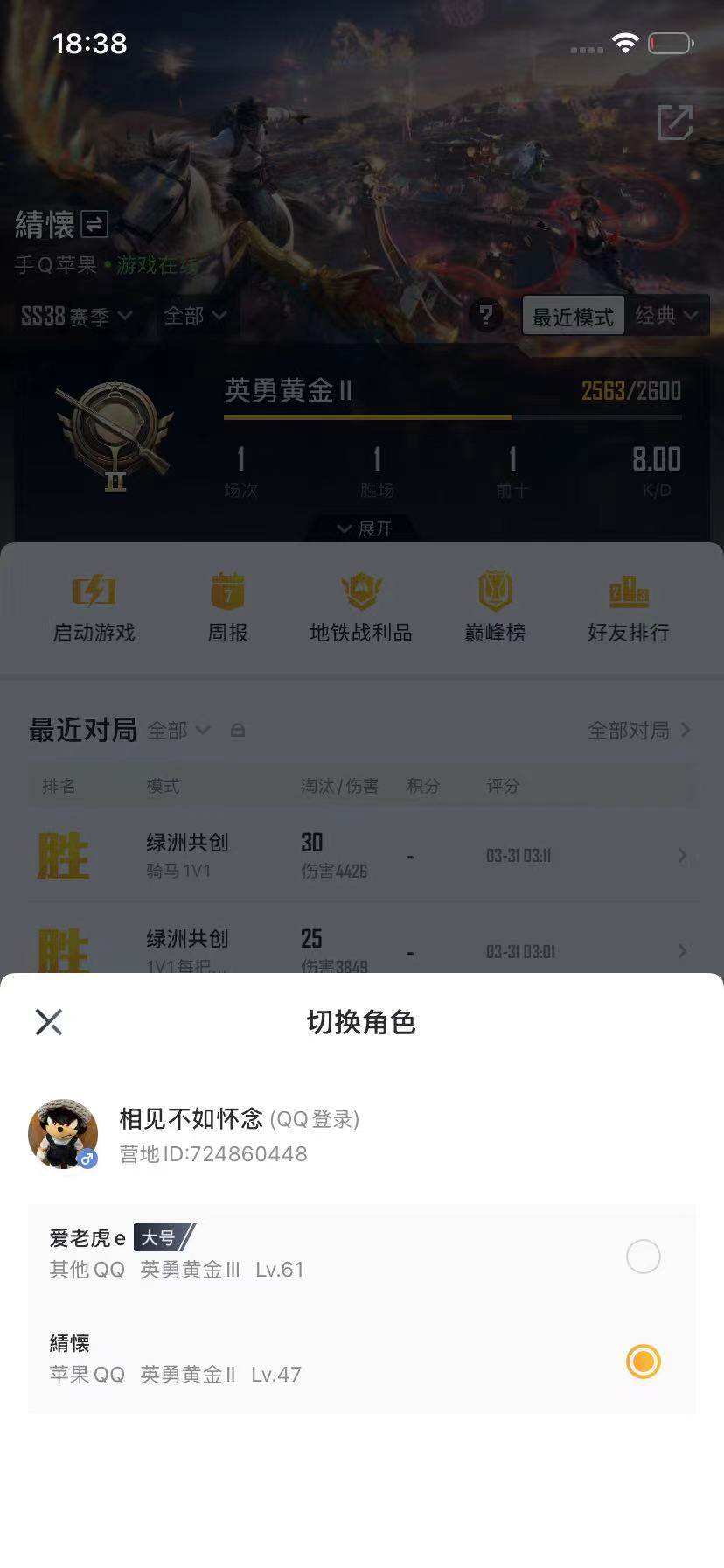Select the 最近模式 recent mode tab
Screen dimensions: 724x1568
tap(573, 317)
